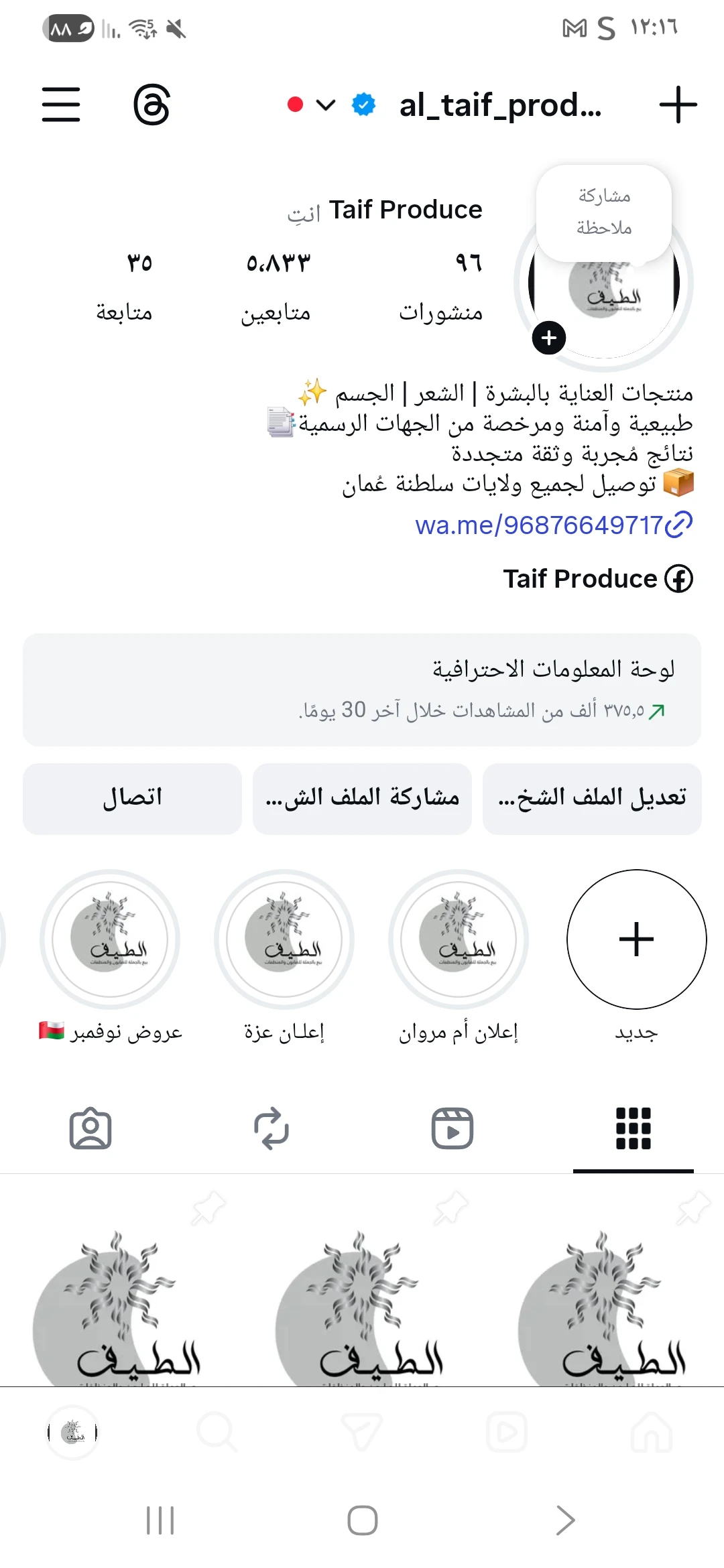The image size is (724, 1568).
Task: Add a new highlight with جديد
Action: coord(636,939)
